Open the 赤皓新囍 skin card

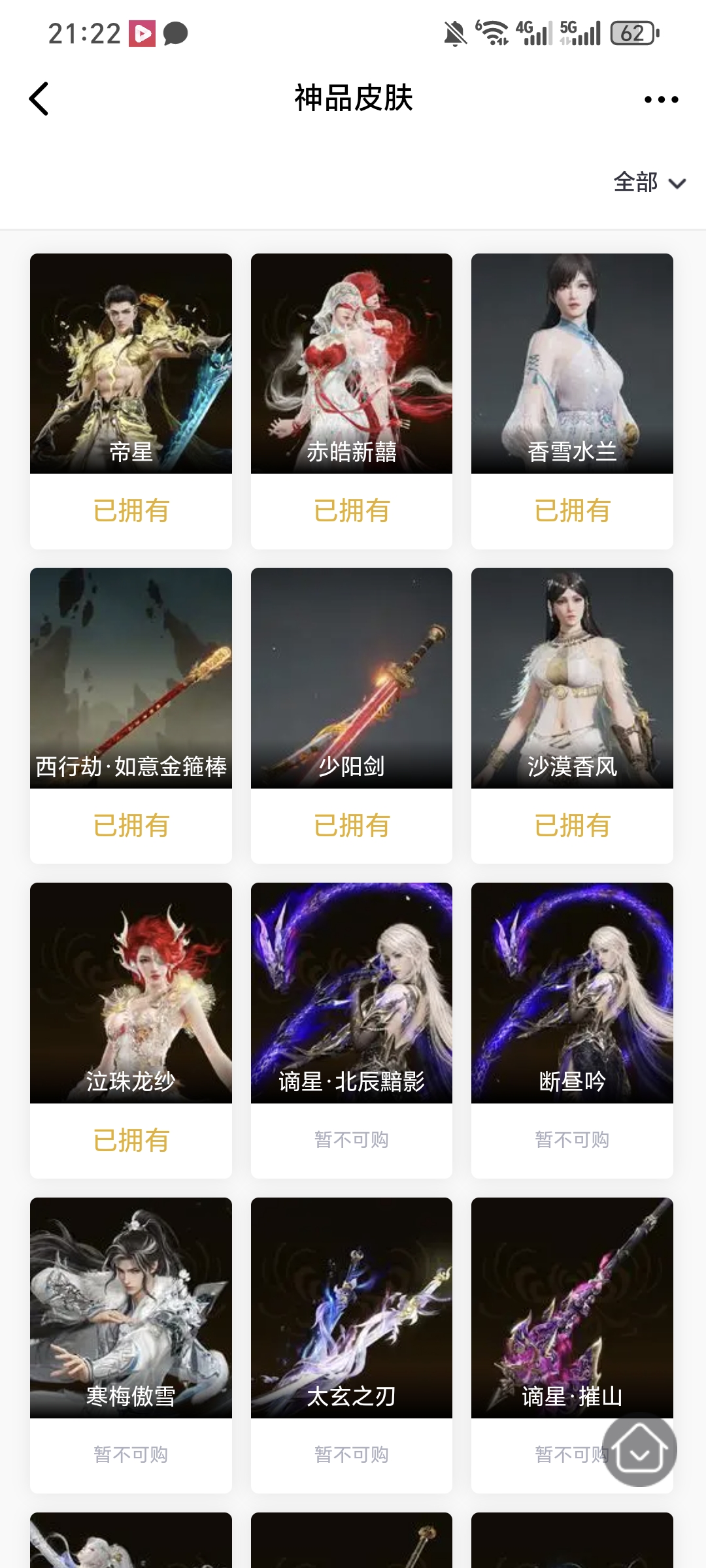352,364
